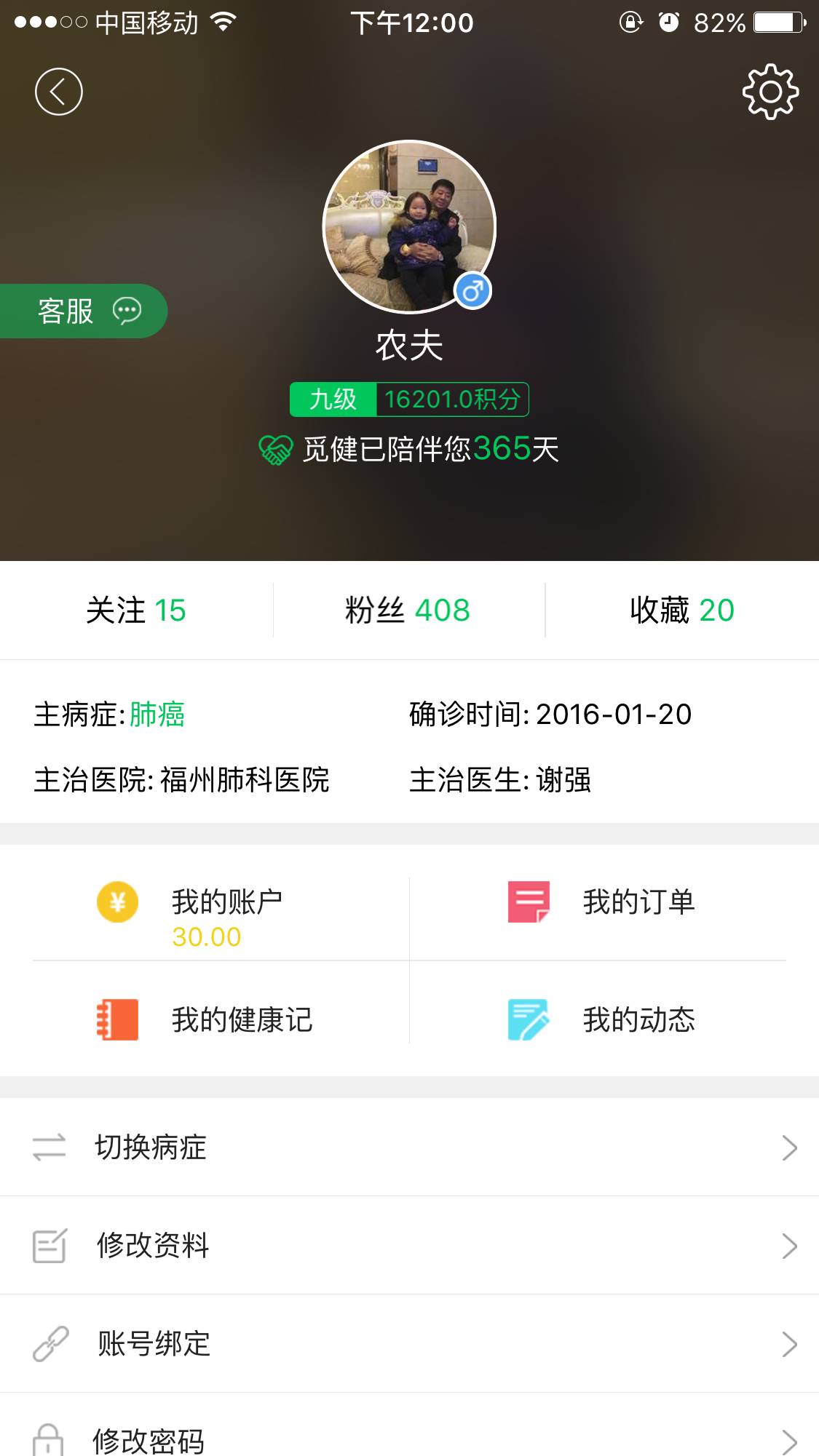Screen dimensions: 819x1456
Task: Open 账号绑定 account binding
Action: tap(409, 1343)
